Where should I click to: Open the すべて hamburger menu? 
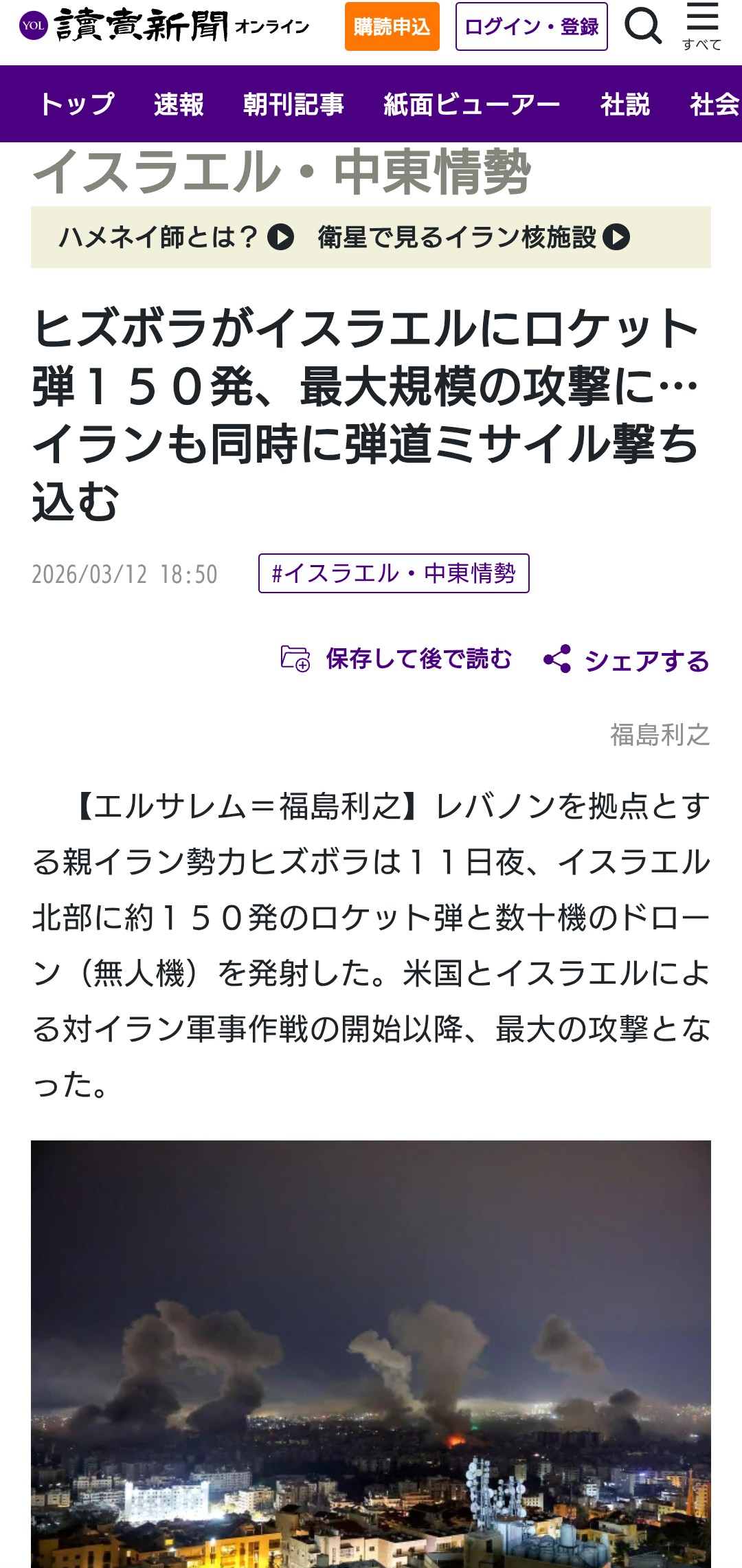pos(702,26)
